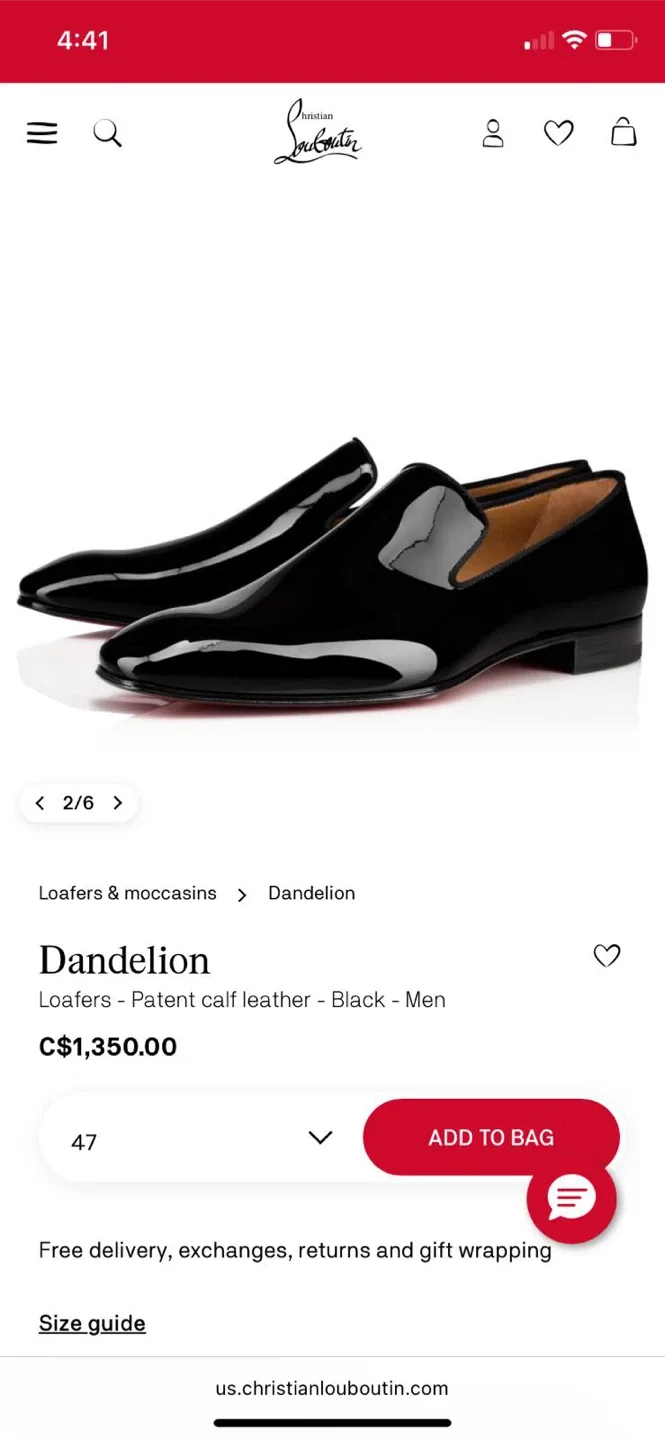Open the wishlist heart in header
This screenshot has width=665, height=1440.
(x=558, y=133)
